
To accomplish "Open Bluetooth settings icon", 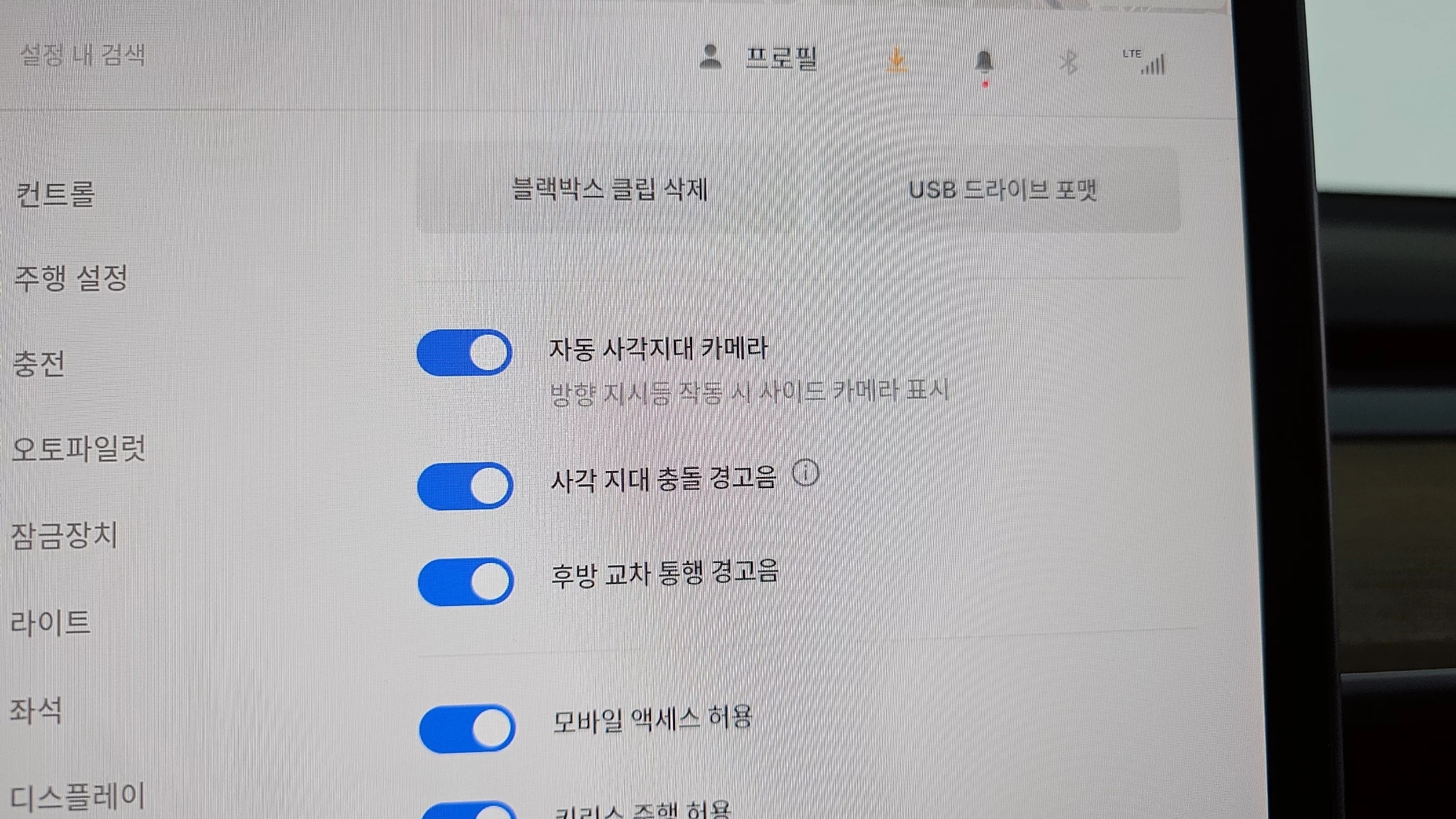I will pos(1068,63).
